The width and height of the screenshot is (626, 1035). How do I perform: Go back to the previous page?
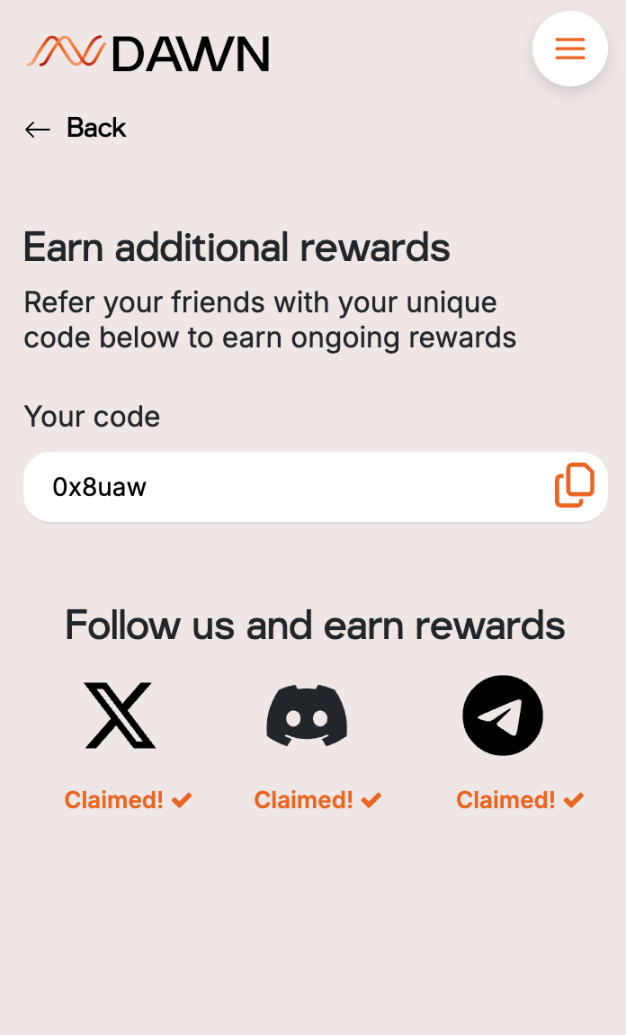pyautogui.click(x=76, y=128)
